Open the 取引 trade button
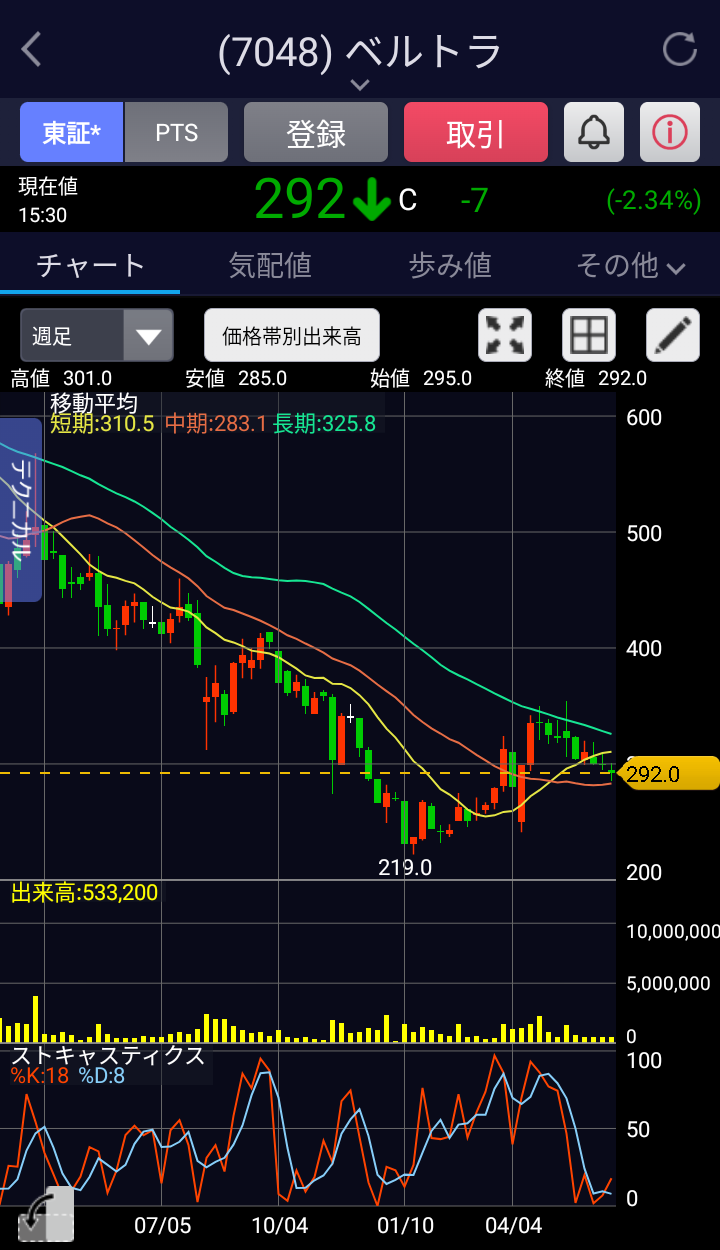Image resolution: width=720 pixels, height=1250 pixels. (476, 133)
